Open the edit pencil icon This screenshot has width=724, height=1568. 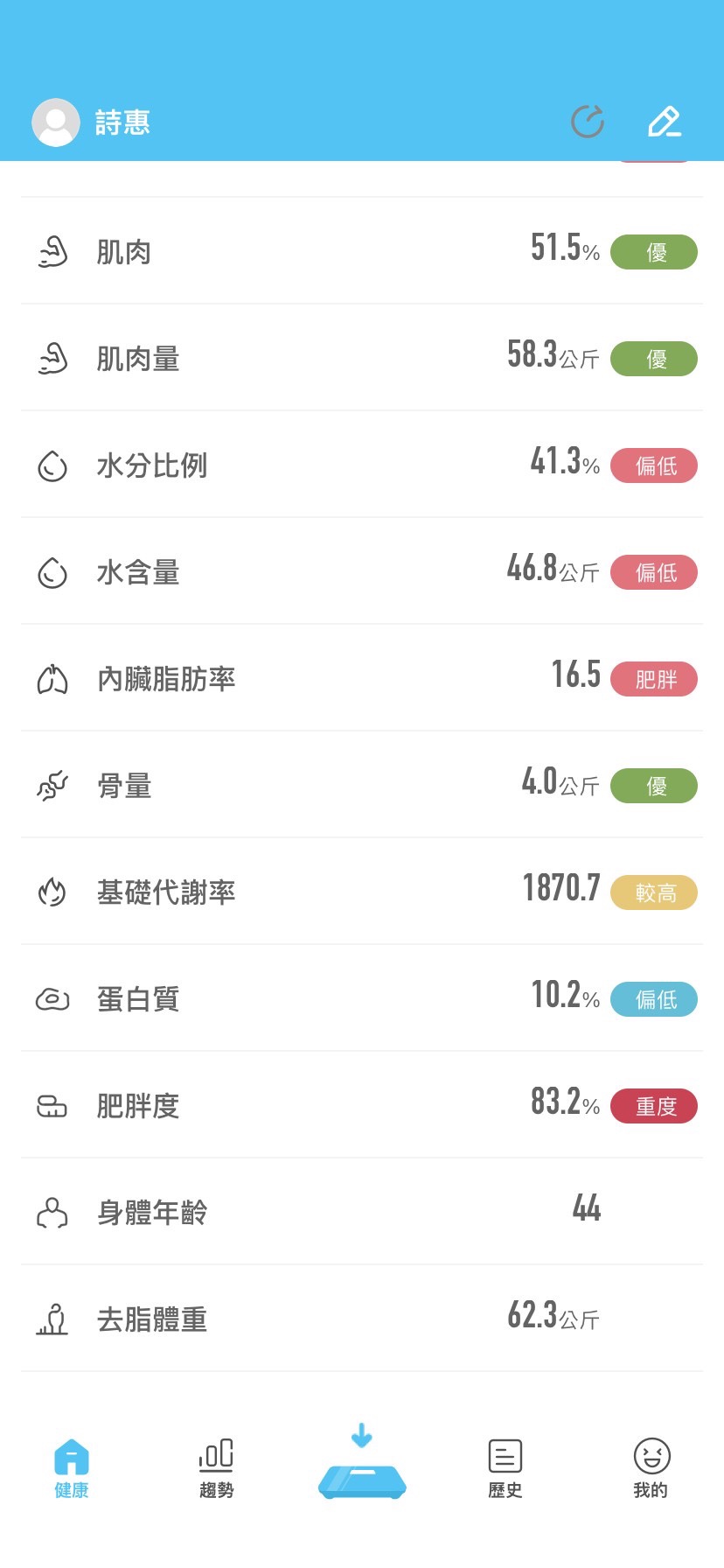coord(664,122)
